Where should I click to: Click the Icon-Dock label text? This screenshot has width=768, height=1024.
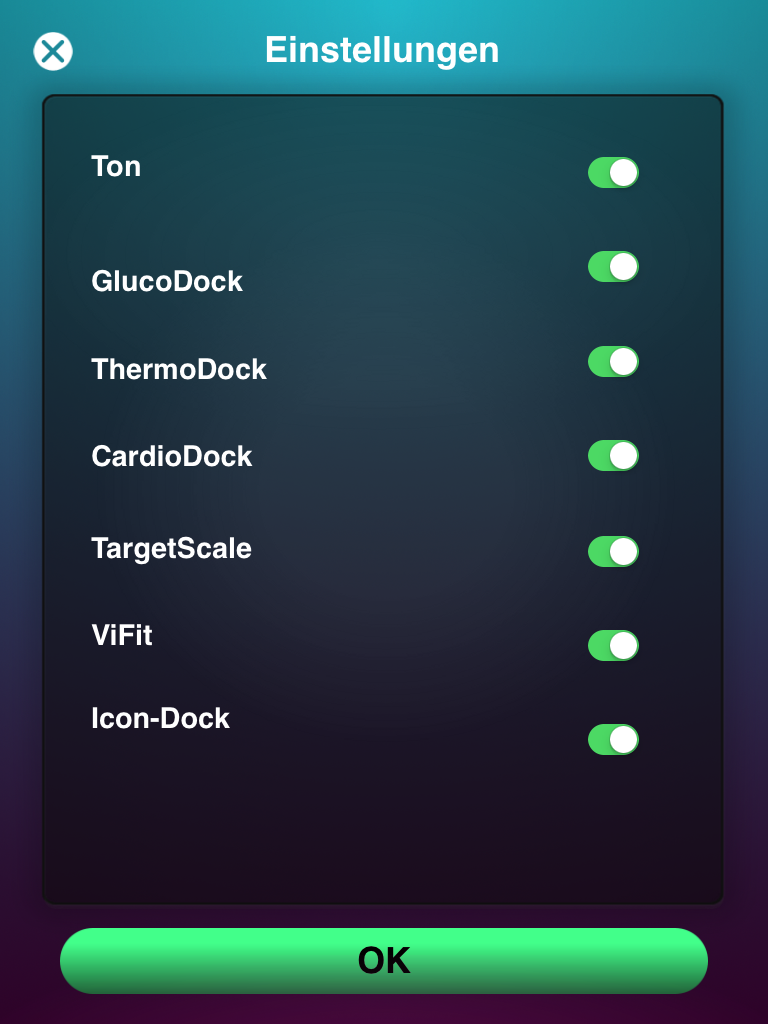point(160,718)
